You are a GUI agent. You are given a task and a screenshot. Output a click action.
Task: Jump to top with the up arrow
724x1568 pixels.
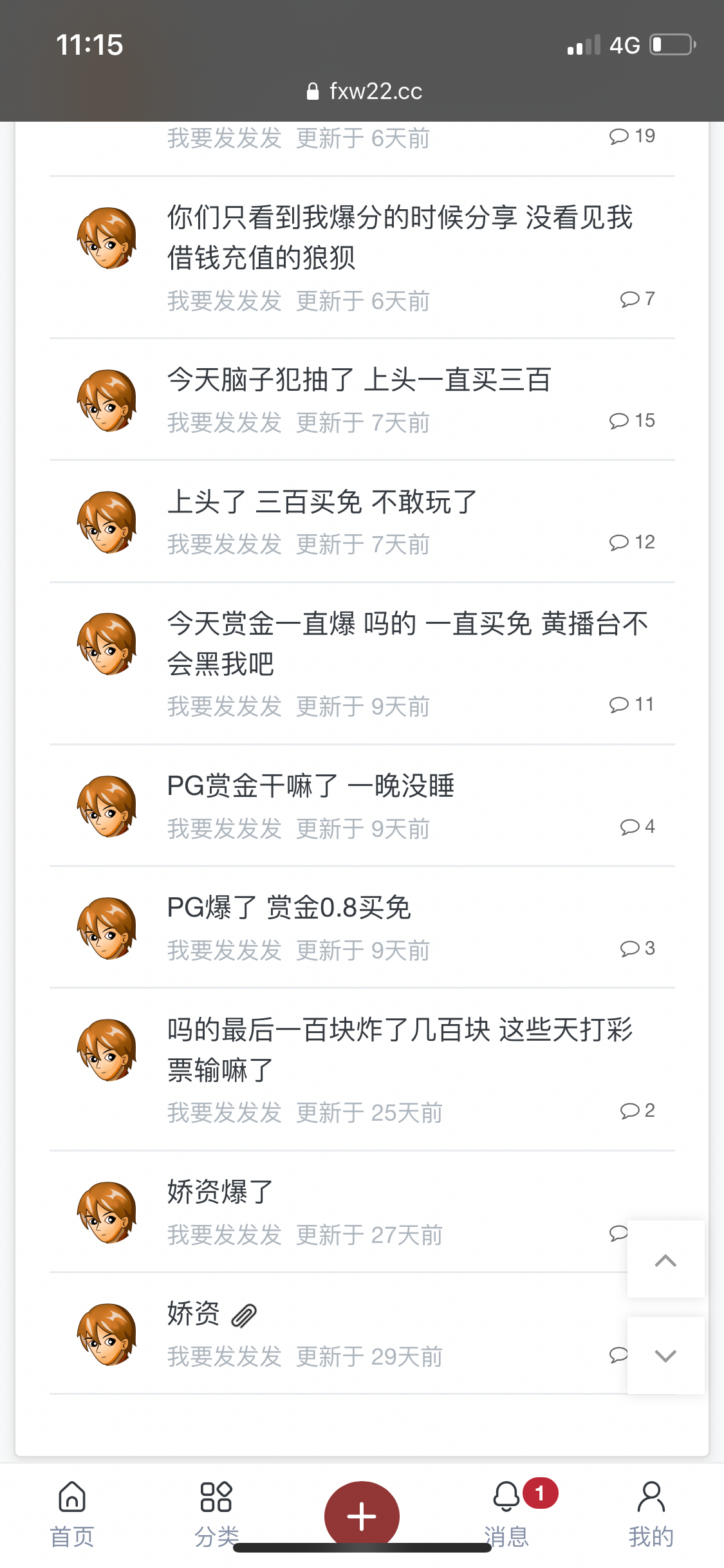pyautogui.click(x=665, y=1260)
